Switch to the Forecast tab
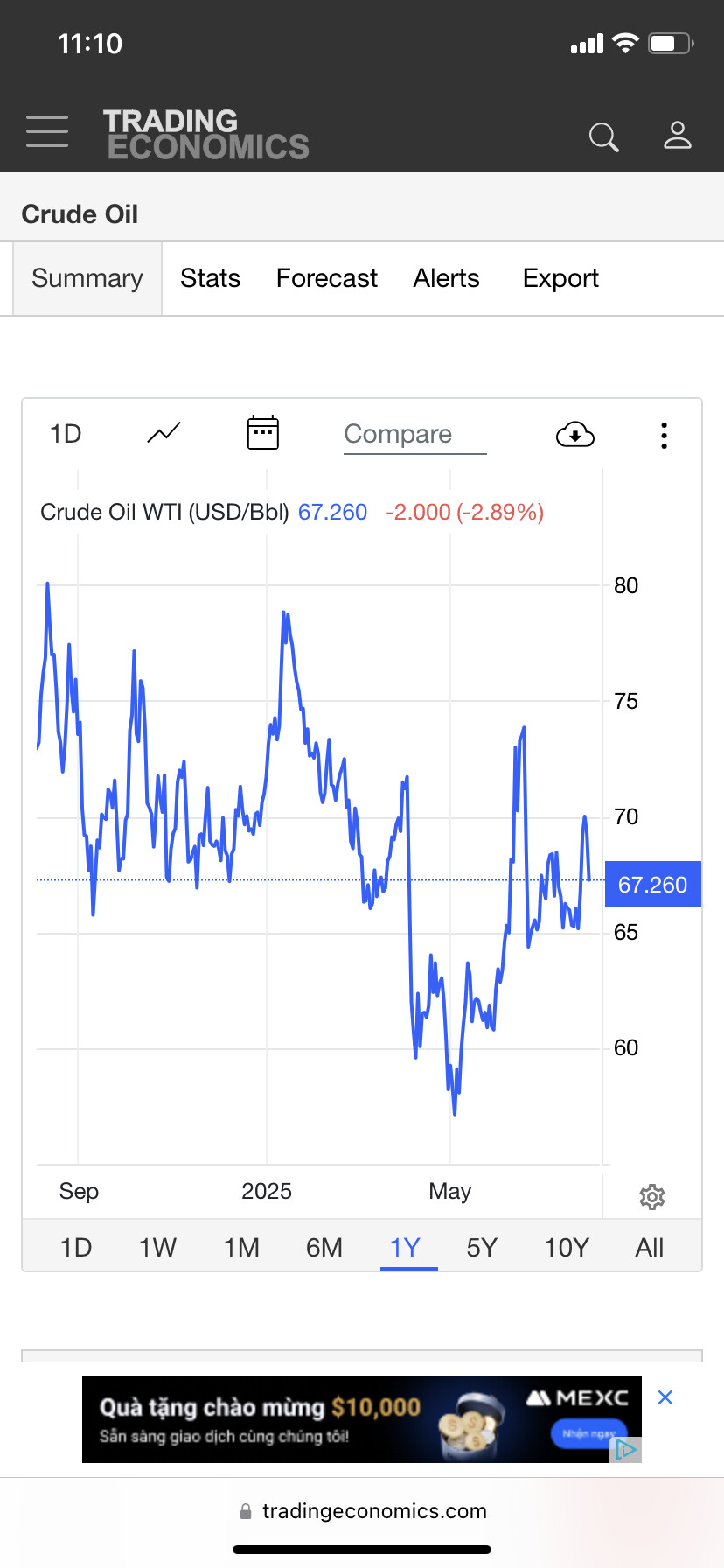724x1568 pixels. pyautogui.click(x=326, y=278)
